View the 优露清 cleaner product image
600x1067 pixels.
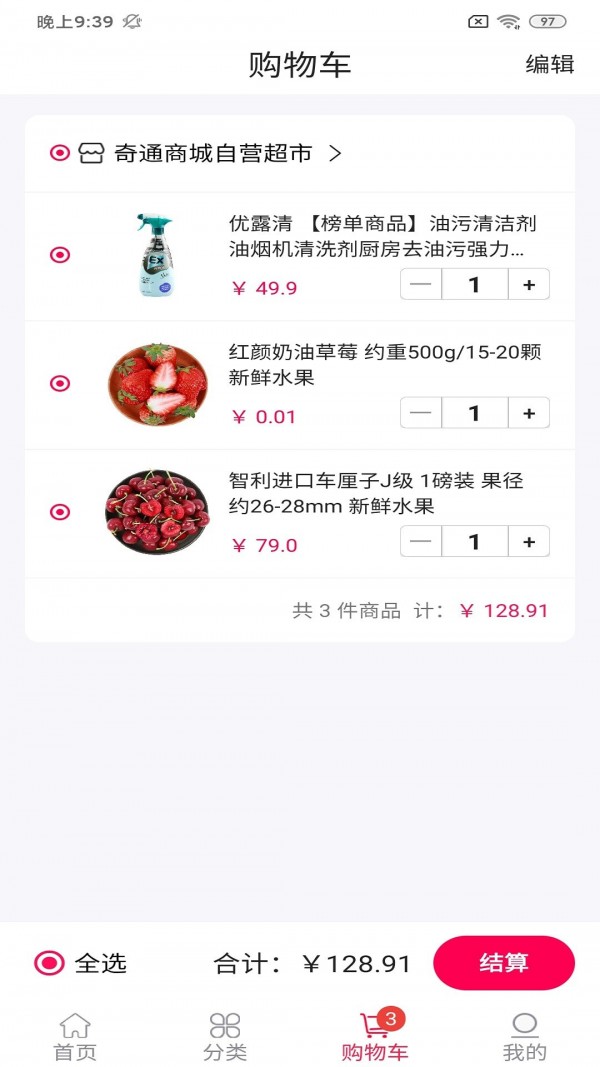[157, 255]
